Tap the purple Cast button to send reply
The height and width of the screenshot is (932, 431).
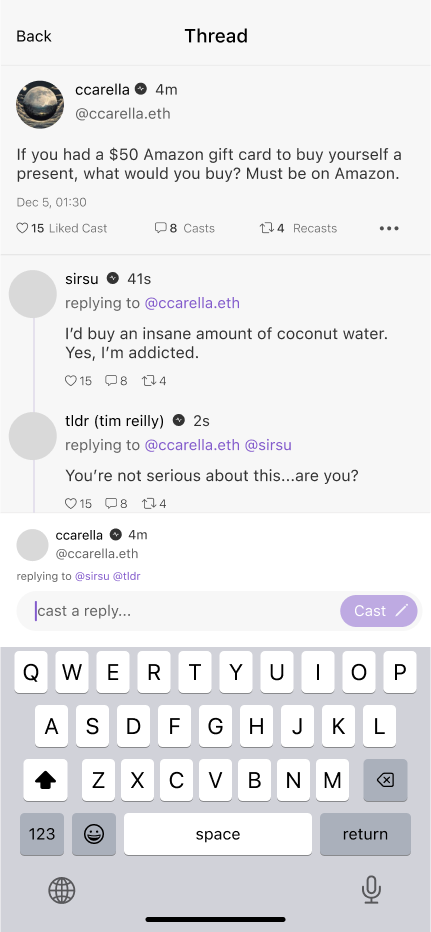click(x=379, y=611)
